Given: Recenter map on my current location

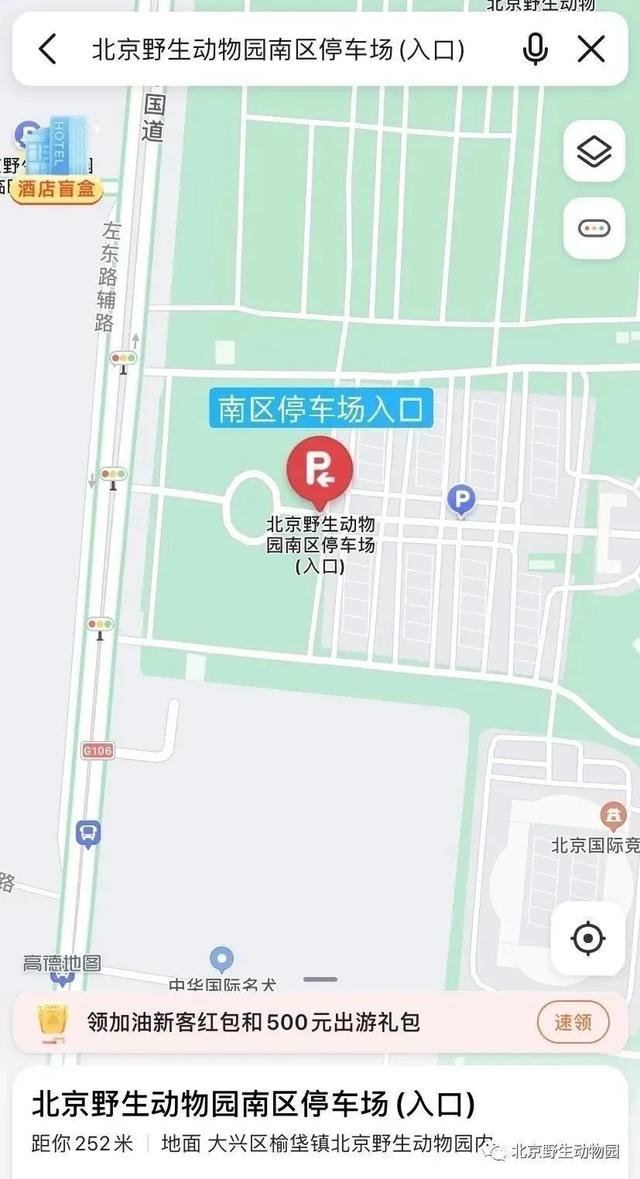Looking at the screenshot, I should (x=588, y=938).
